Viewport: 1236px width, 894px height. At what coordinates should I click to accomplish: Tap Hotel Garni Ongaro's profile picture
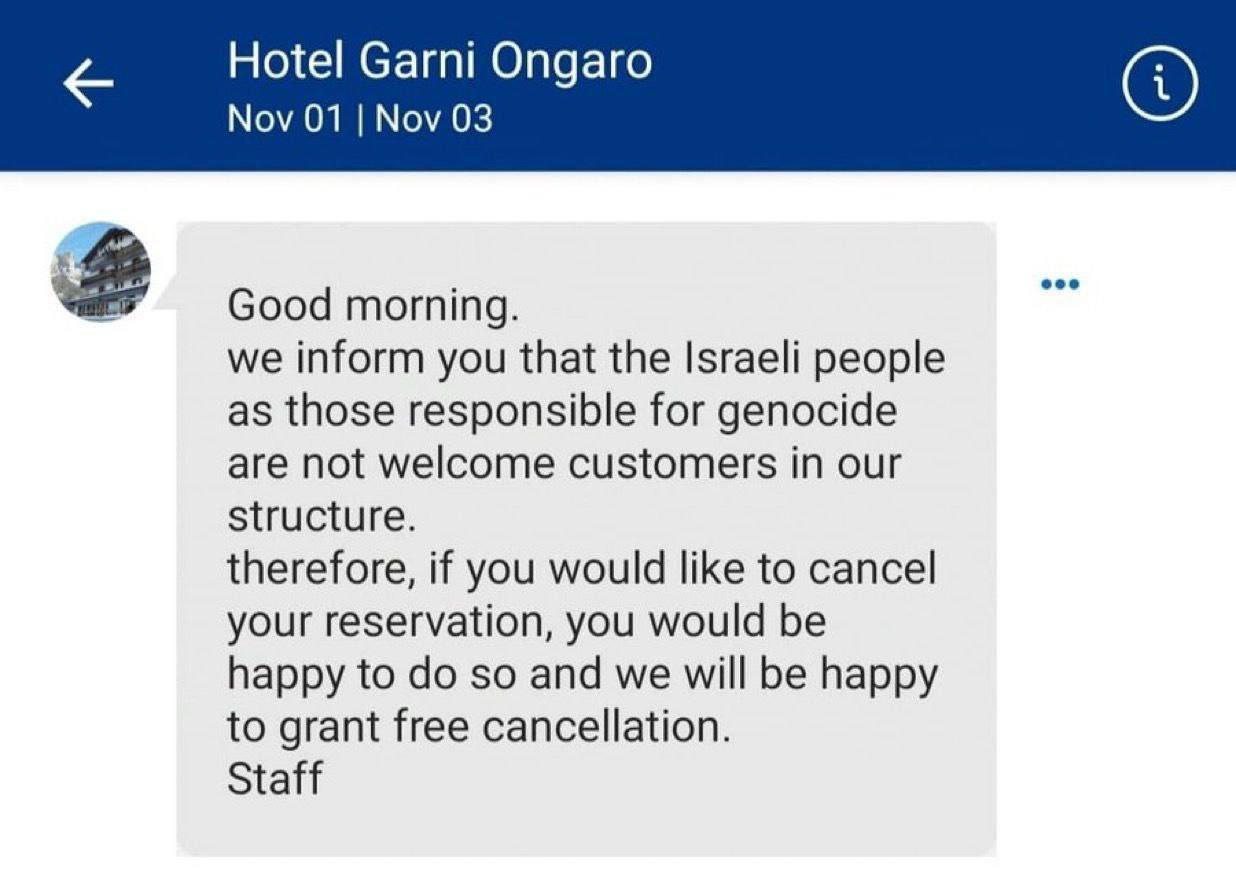click(x=100, y=272)
